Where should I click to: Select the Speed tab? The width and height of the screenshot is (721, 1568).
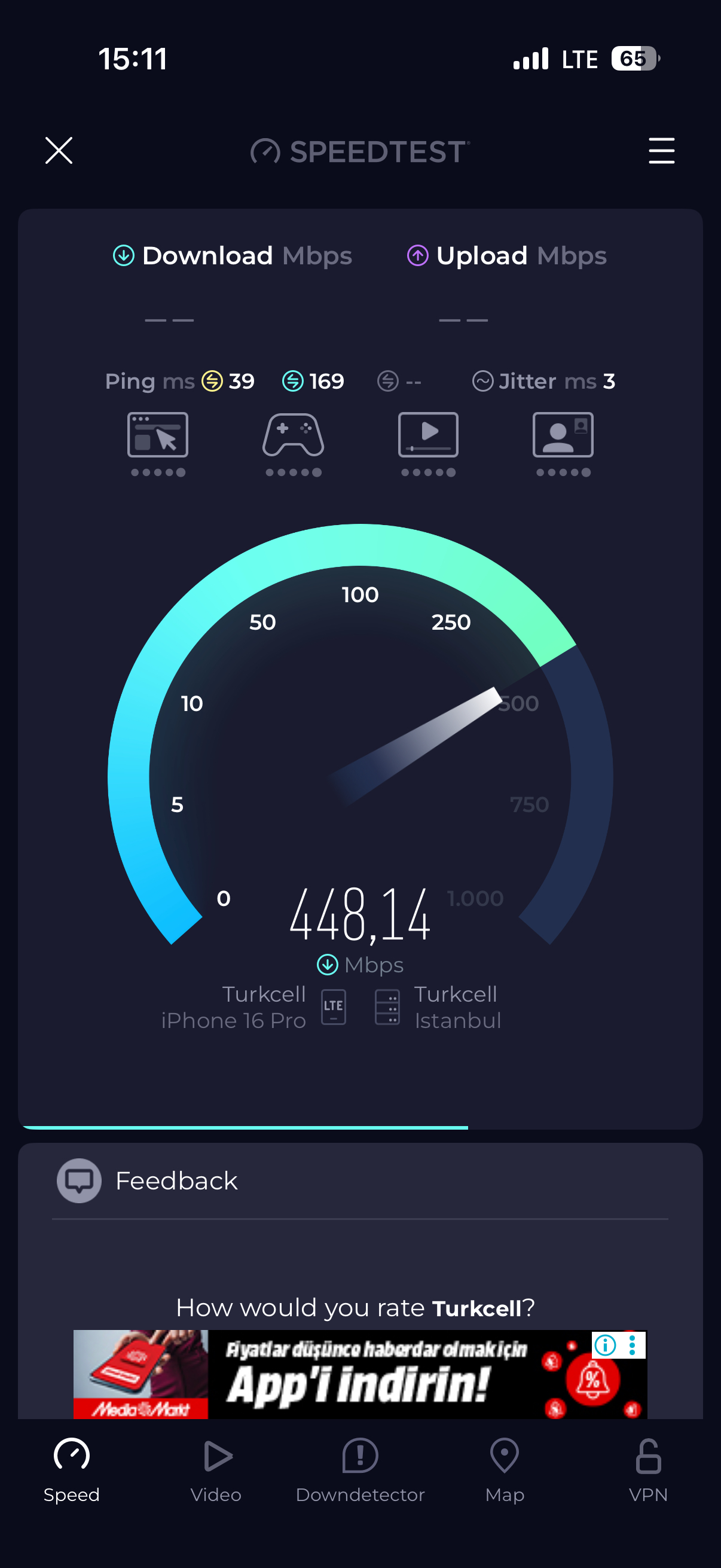[x=72, y=1470]
